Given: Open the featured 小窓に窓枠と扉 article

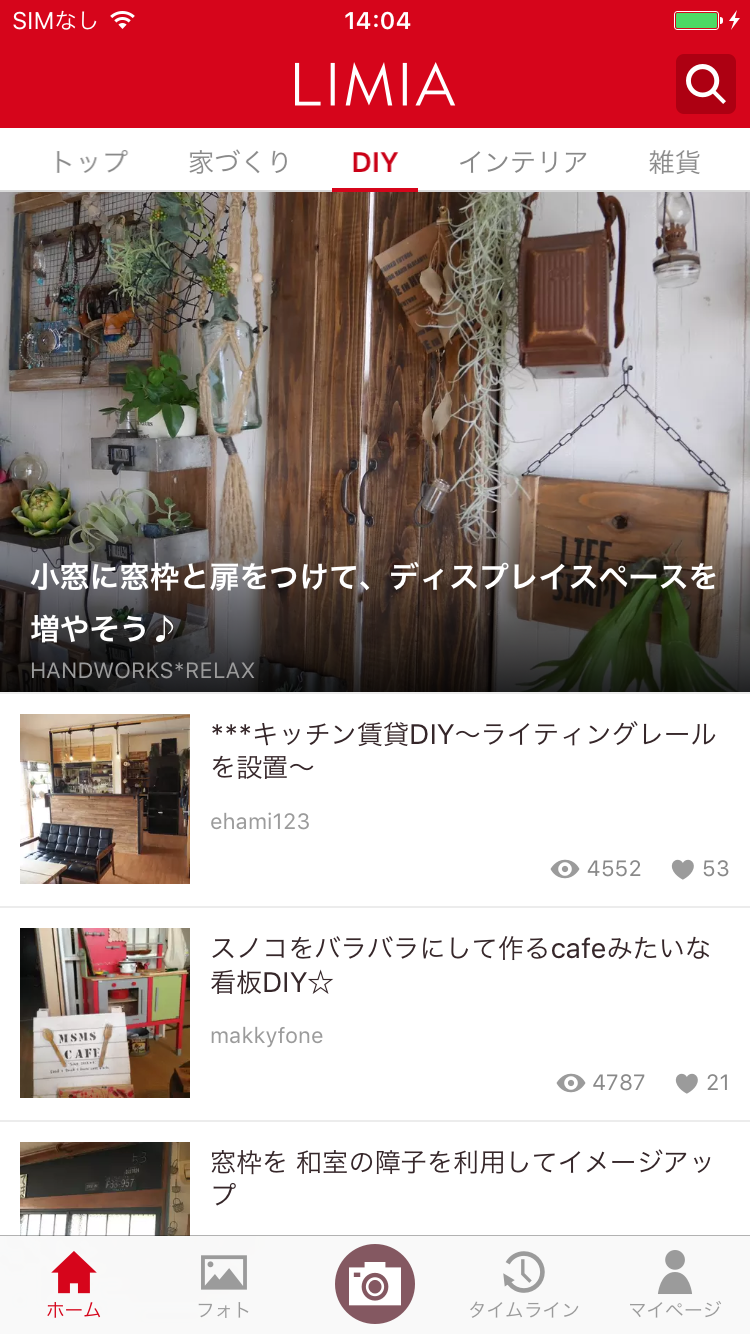Looking at the screenshot, I should tap(374, 440).
